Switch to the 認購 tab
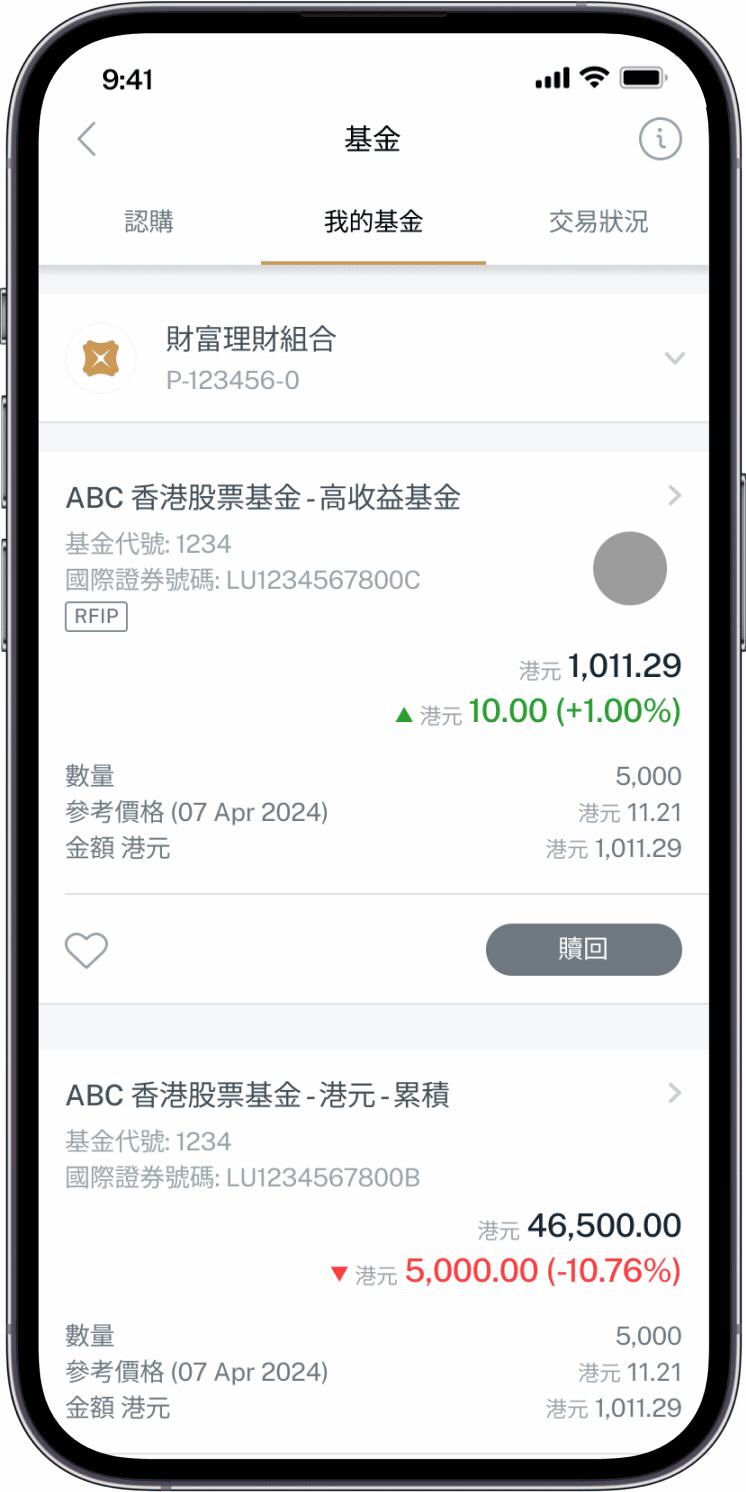746x1492 pixels. click(x=149, y=222)
